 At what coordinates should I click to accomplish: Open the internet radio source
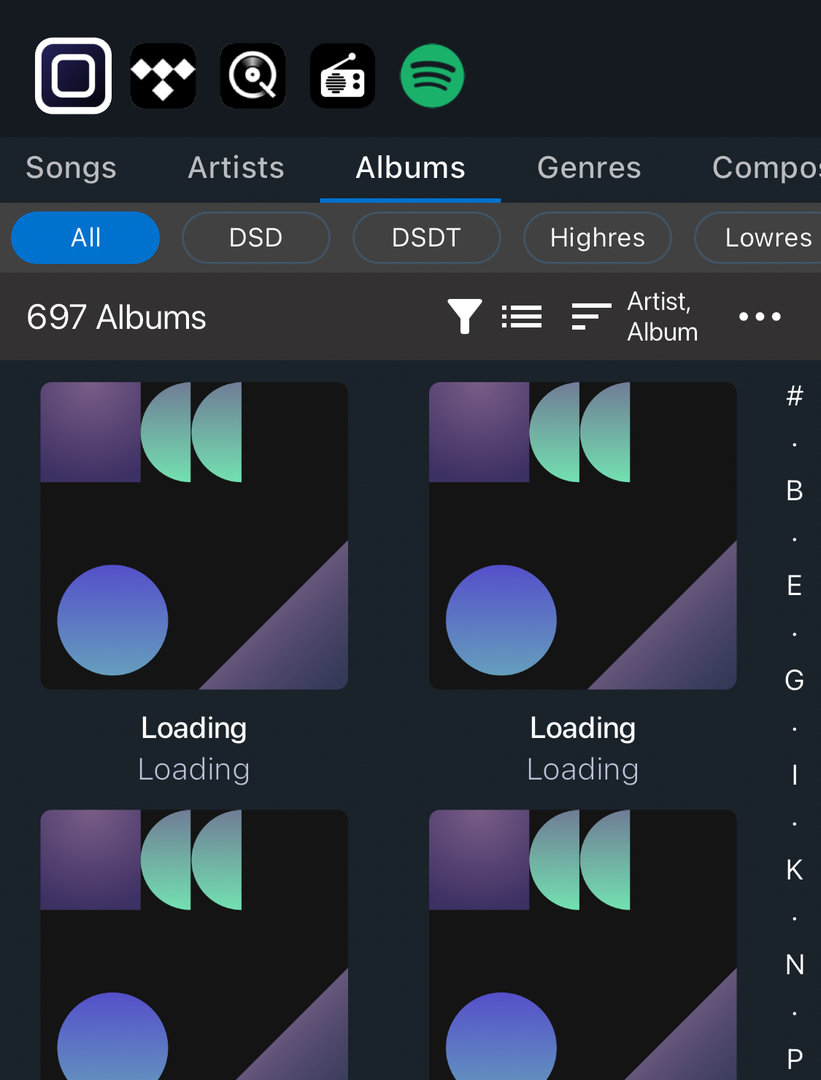tap(343, 76)
